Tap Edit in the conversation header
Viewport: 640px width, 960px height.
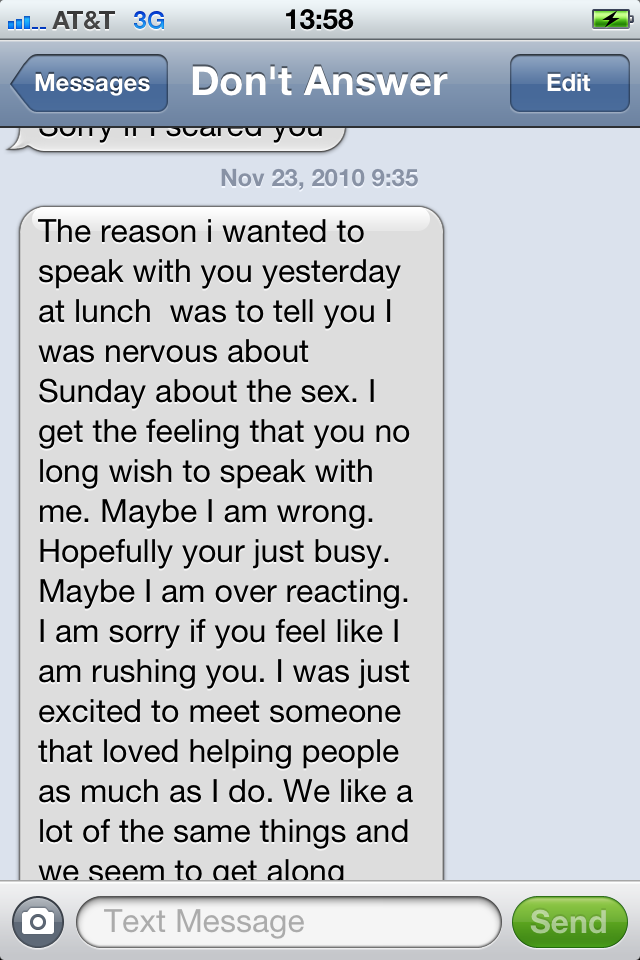(x=568, y=83)
